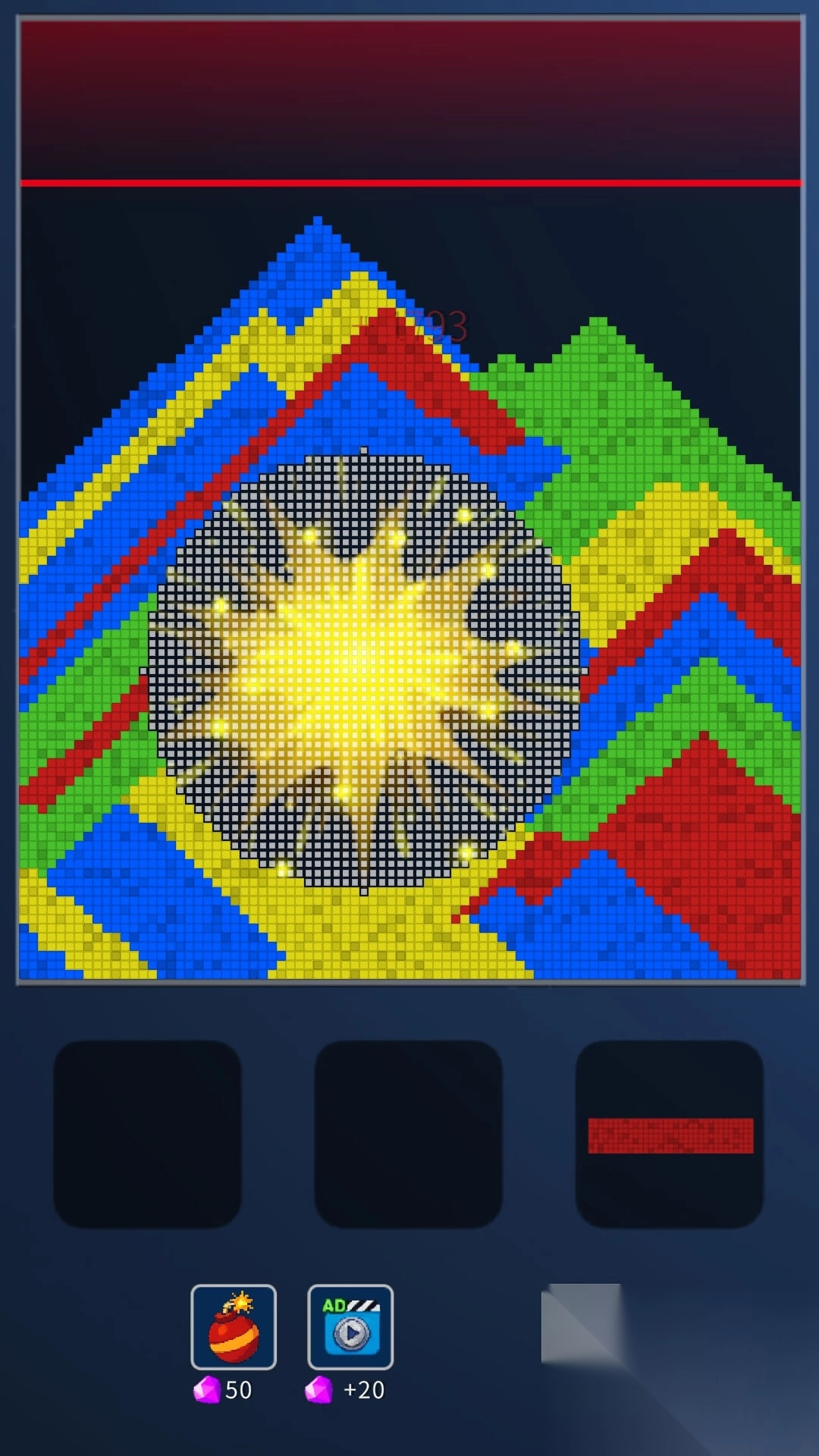Watch an ad for +20 gems
This screenshot has height=1456, width=819.
click(x=350, y=1327)
